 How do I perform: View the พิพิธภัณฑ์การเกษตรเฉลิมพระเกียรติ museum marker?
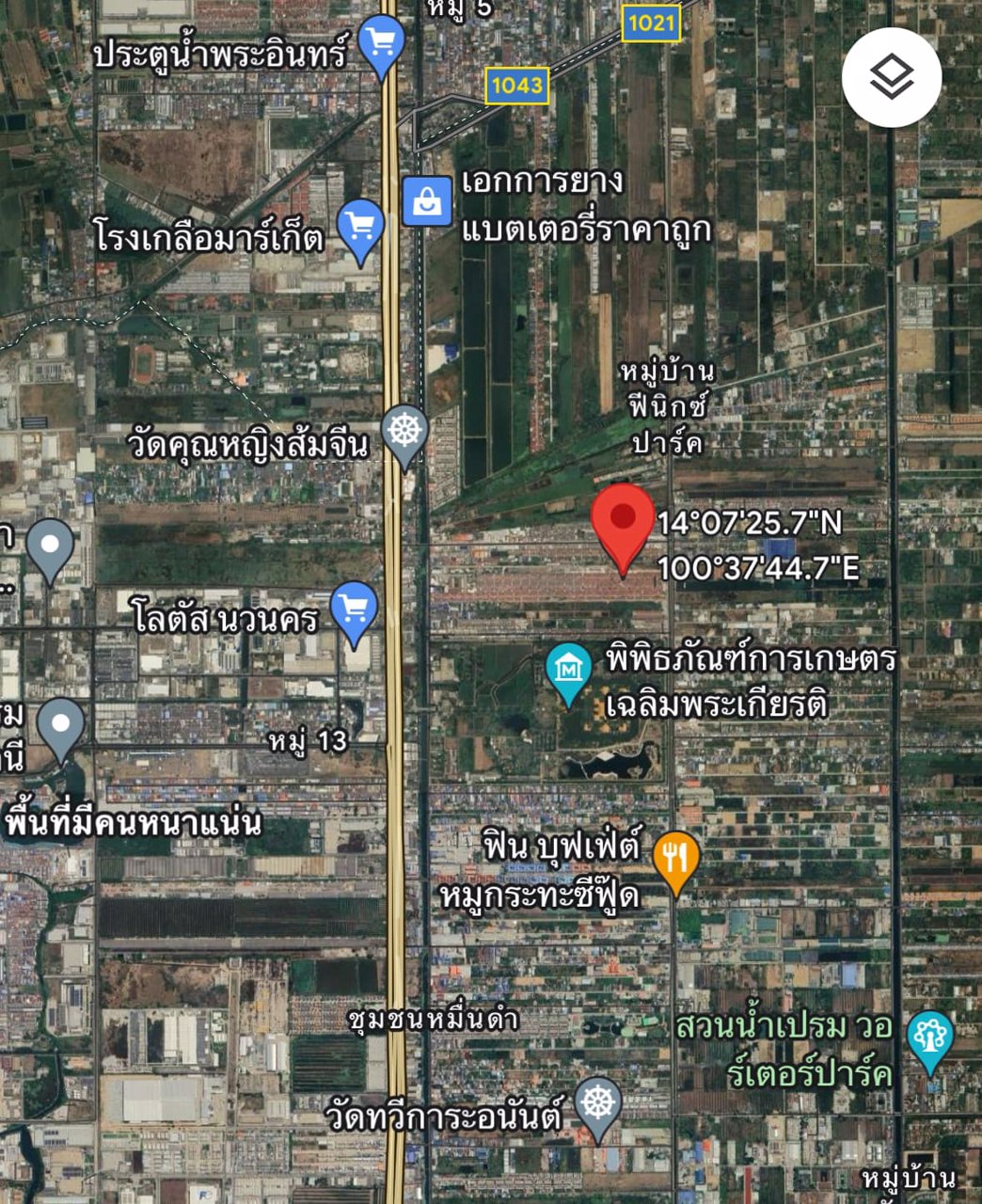(568, 671)
